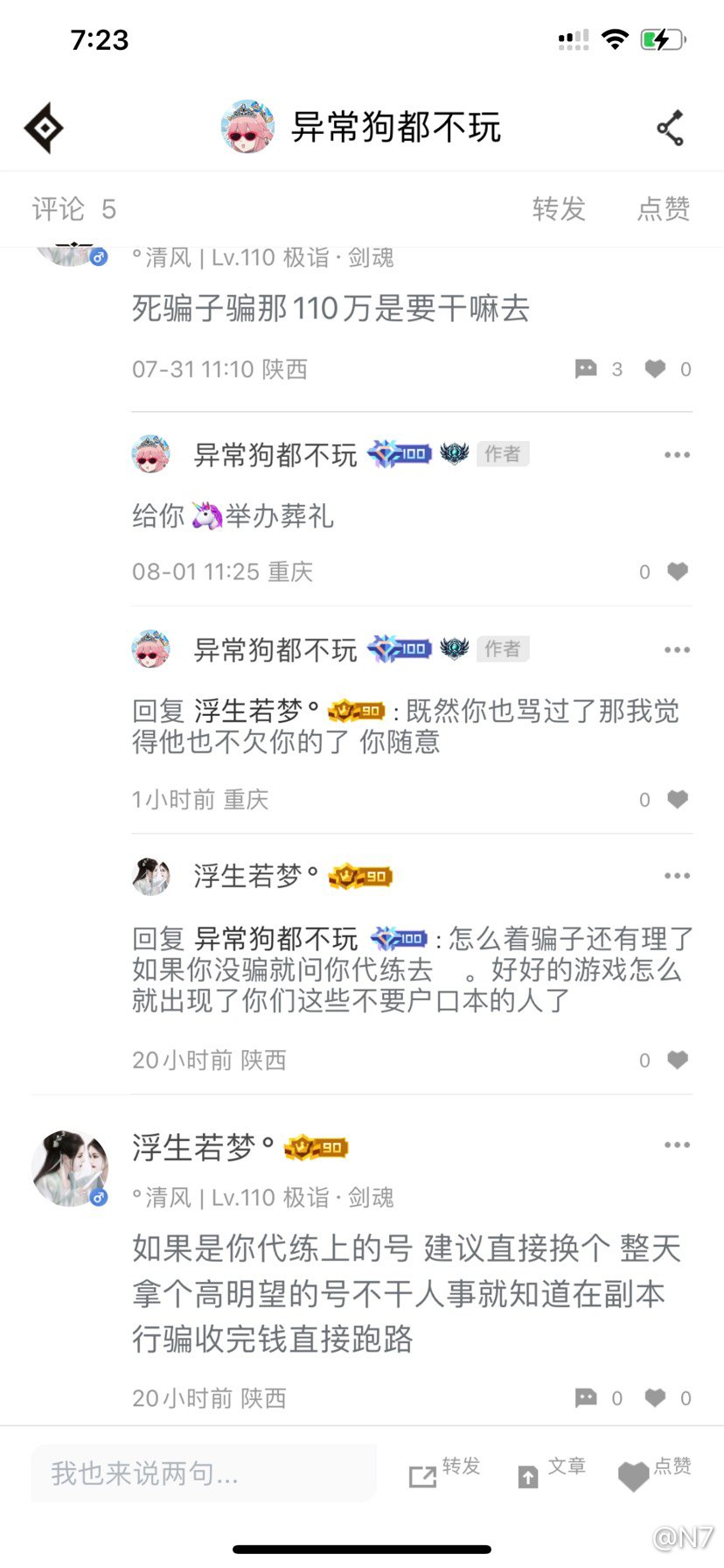Open the share icon in the top bar
This screenshot has width=724, height=1568.
pyautogui.click(x=670, y=127)
